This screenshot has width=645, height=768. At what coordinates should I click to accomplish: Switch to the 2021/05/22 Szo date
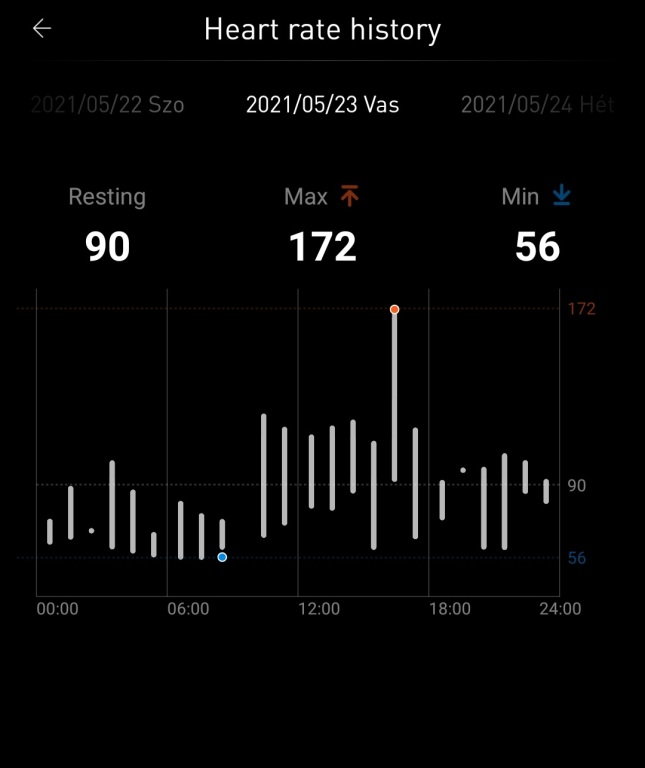click(x=108, y=104)
